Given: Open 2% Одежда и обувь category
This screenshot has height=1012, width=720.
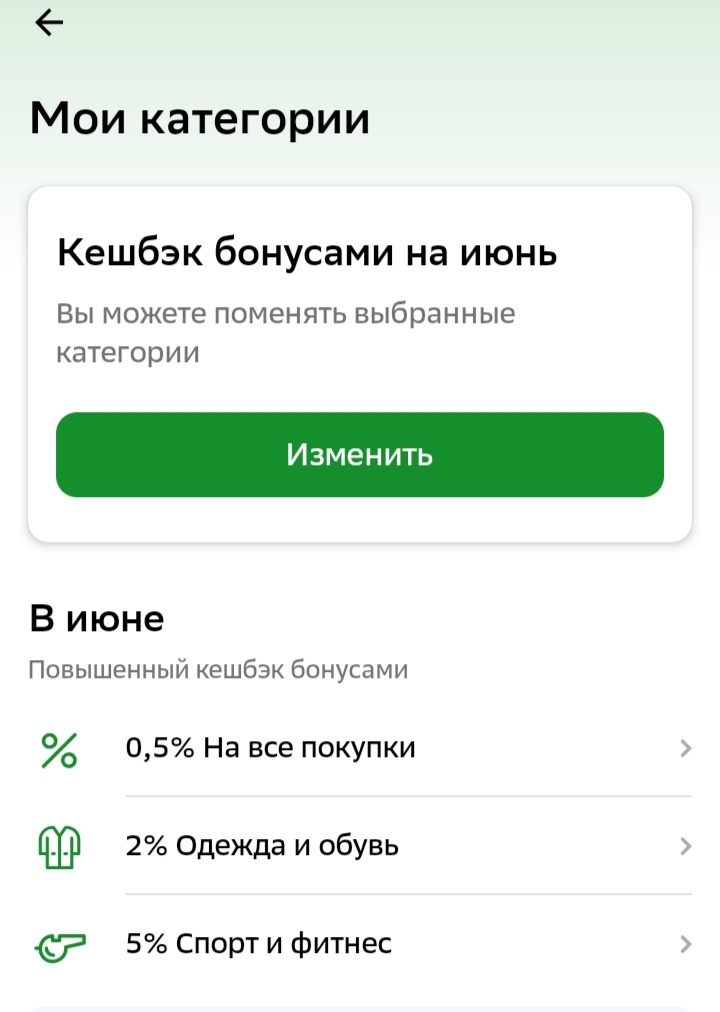Looking at the screenshot, I should coord(360,846).
